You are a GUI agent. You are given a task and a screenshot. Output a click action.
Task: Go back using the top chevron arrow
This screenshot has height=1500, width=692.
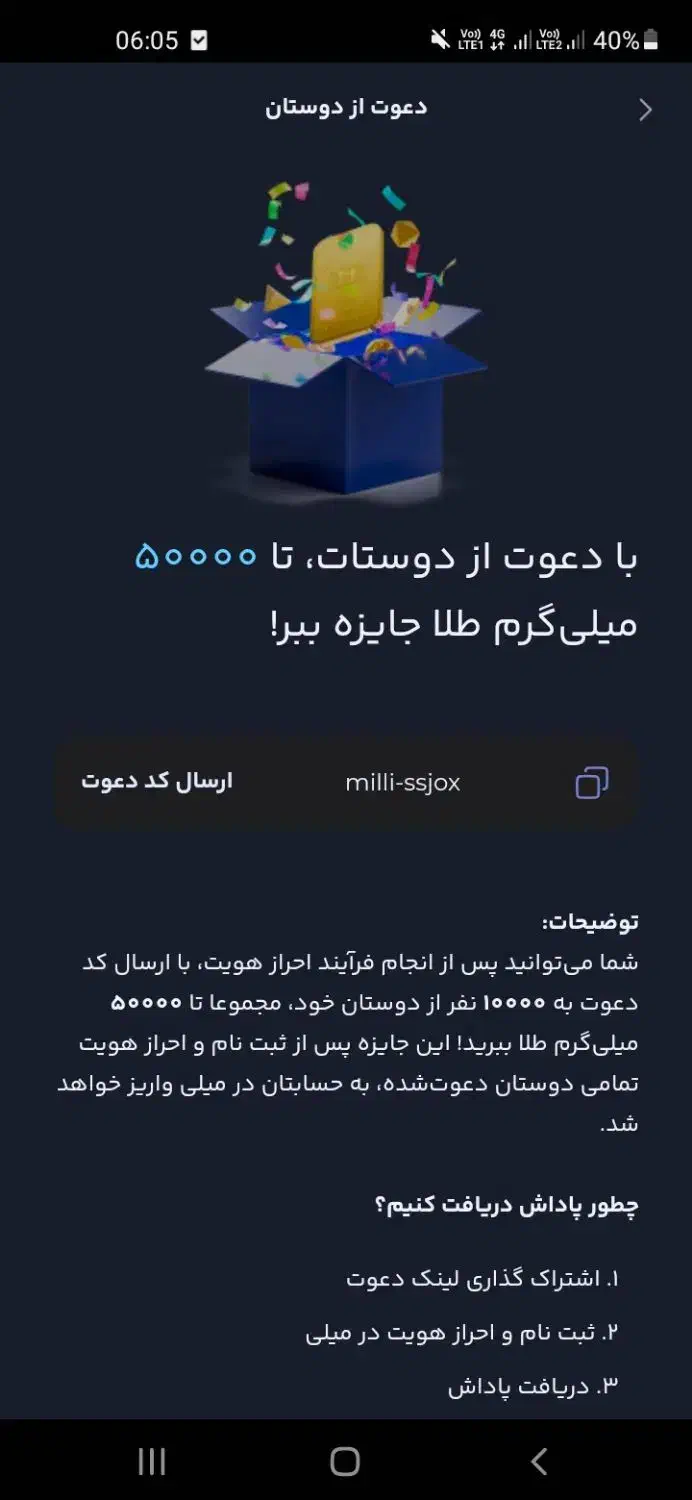pos(645,110)
